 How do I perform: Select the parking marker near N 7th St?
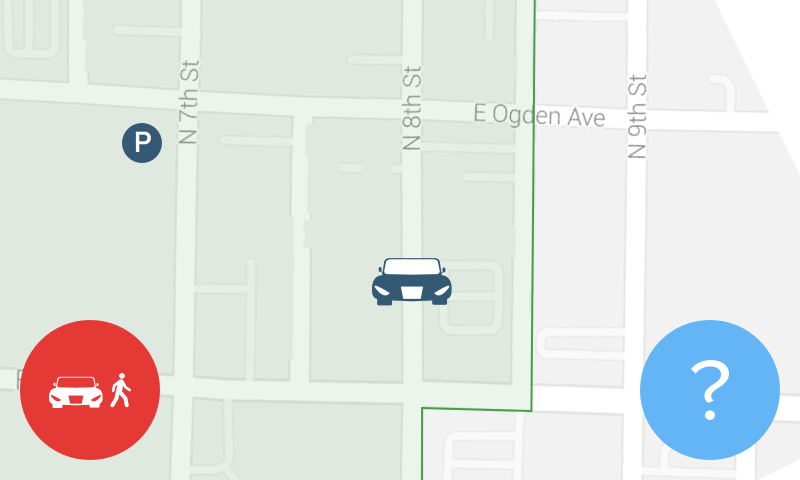(142, 144)
